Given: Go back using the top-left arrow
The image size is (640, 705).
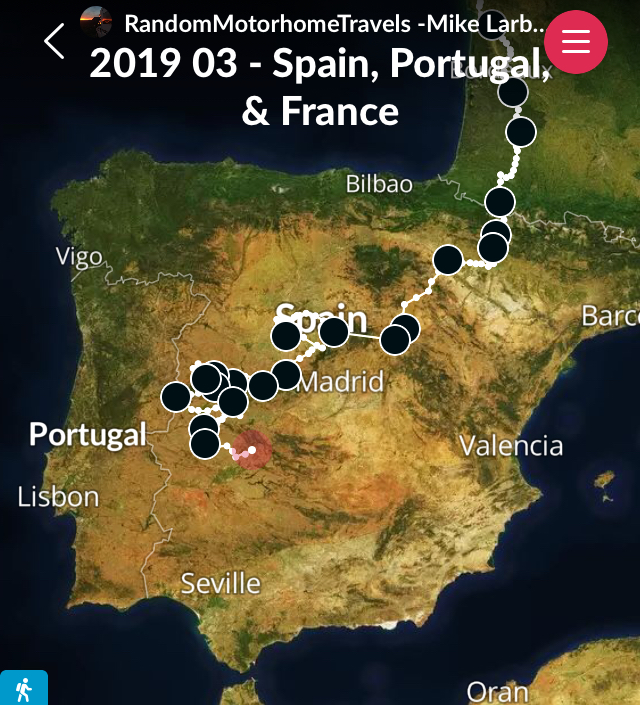Looking at the screenshot, I should pyautogui.click(x=54, y=41).
